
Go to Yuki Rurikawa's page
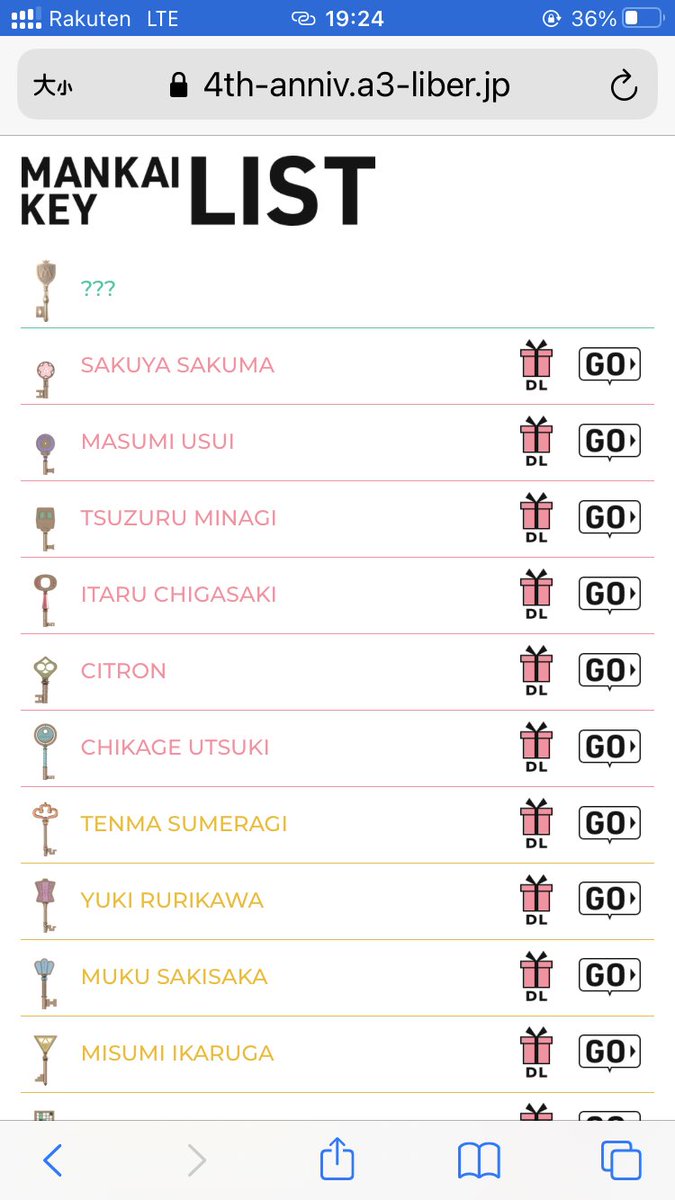(609, 900)
